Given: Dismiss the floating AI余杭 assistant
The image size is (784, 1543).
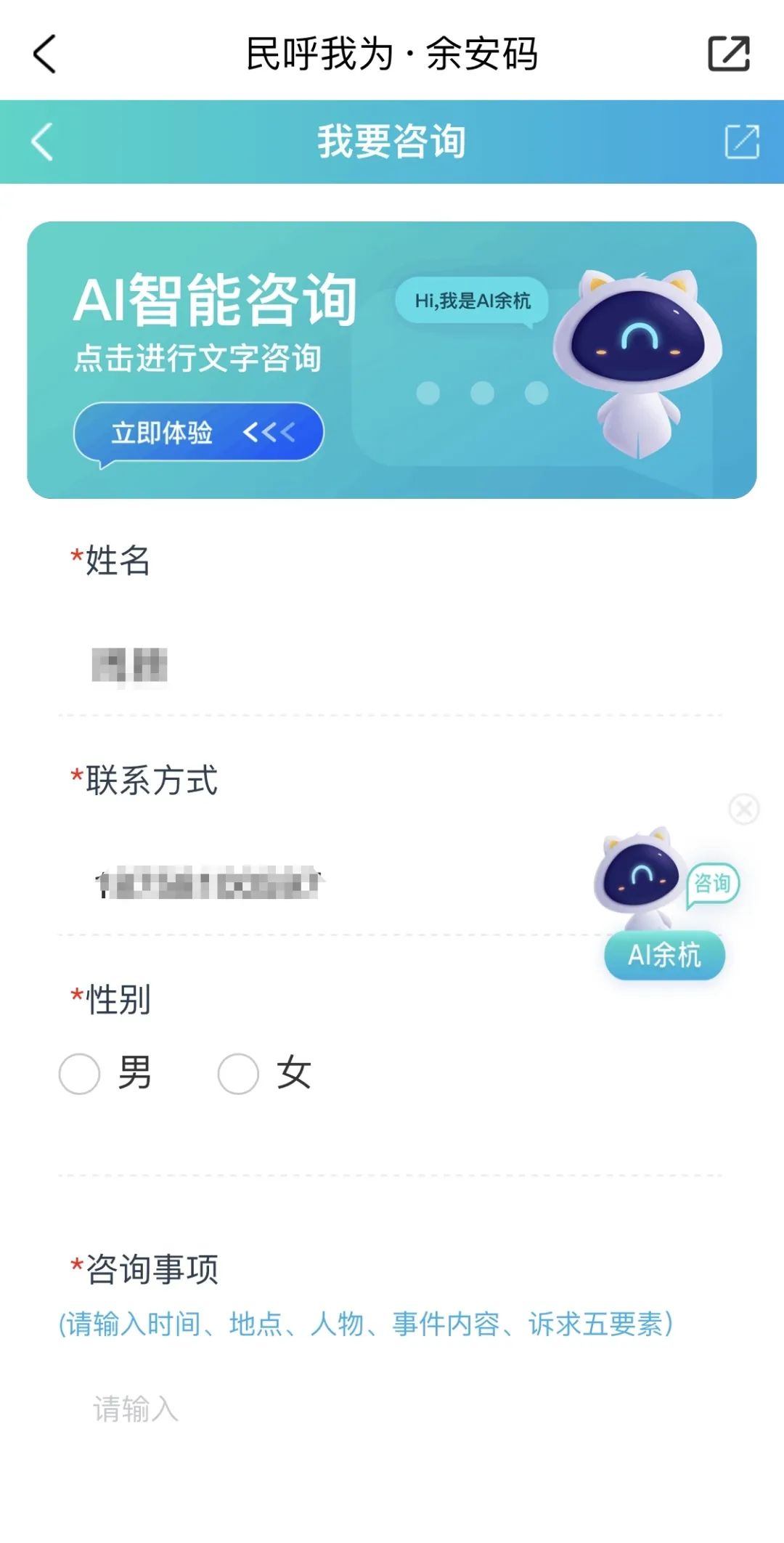Looking at the screenshot, I should 743,809.
